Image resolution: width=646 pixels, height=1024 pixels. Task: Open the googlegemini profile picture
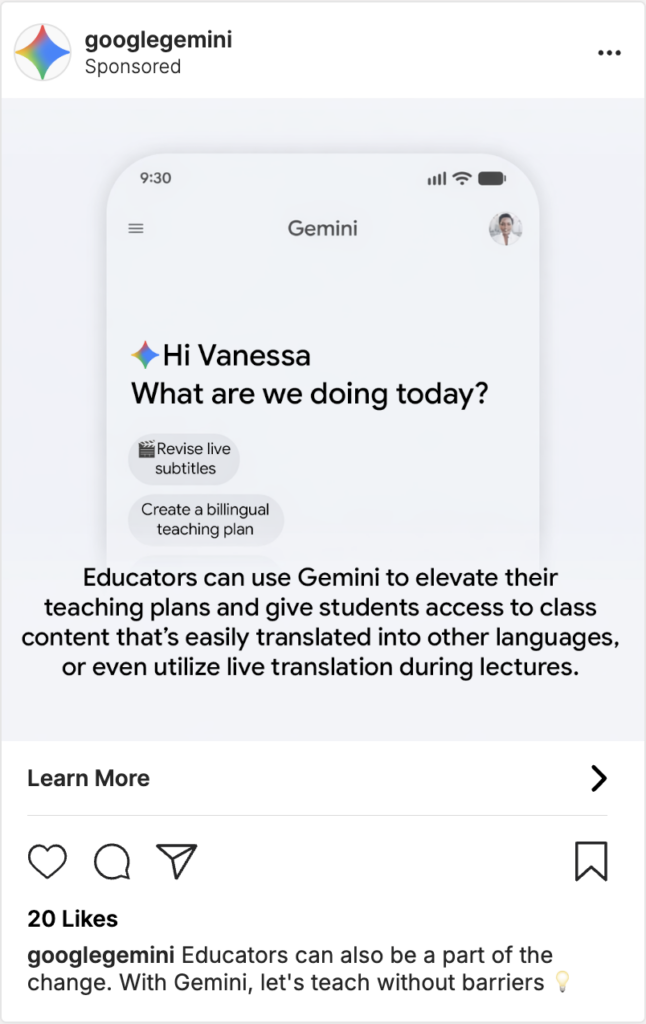[42, 52]
